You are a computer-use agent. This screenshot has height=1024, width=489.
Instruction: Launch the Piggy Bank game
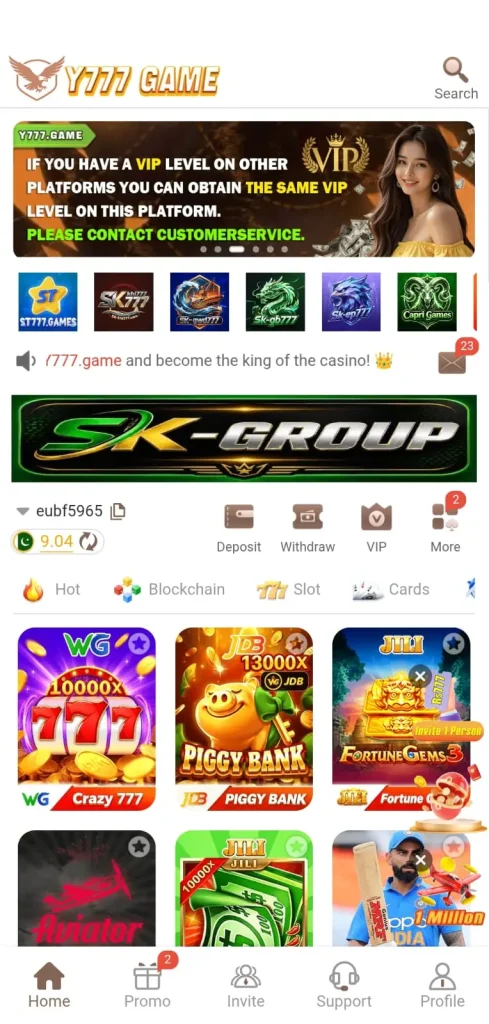point(244,718)
